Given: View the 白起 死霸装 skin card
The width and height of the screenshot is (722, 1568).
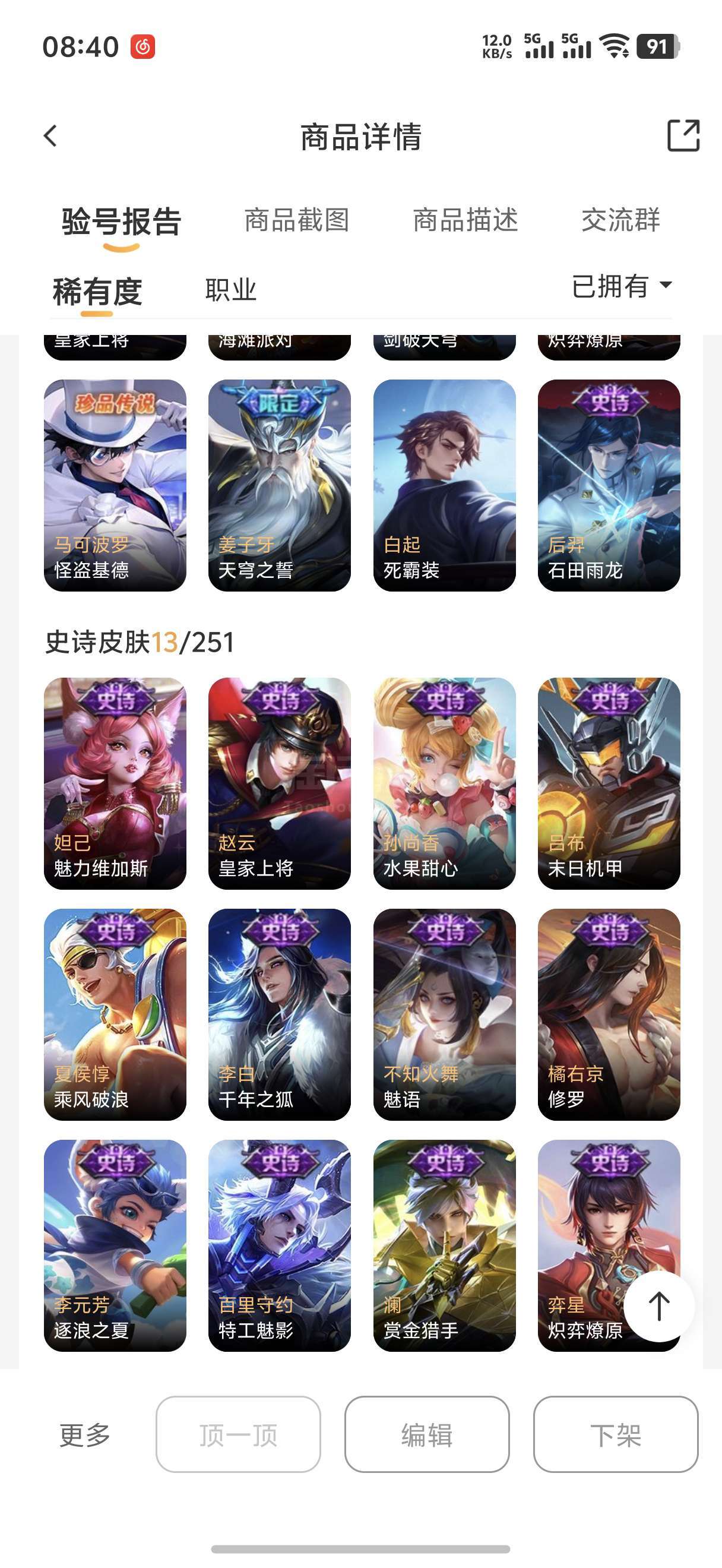Looking at the screenshot, I should pyautogui.click(x=444, y=485).
